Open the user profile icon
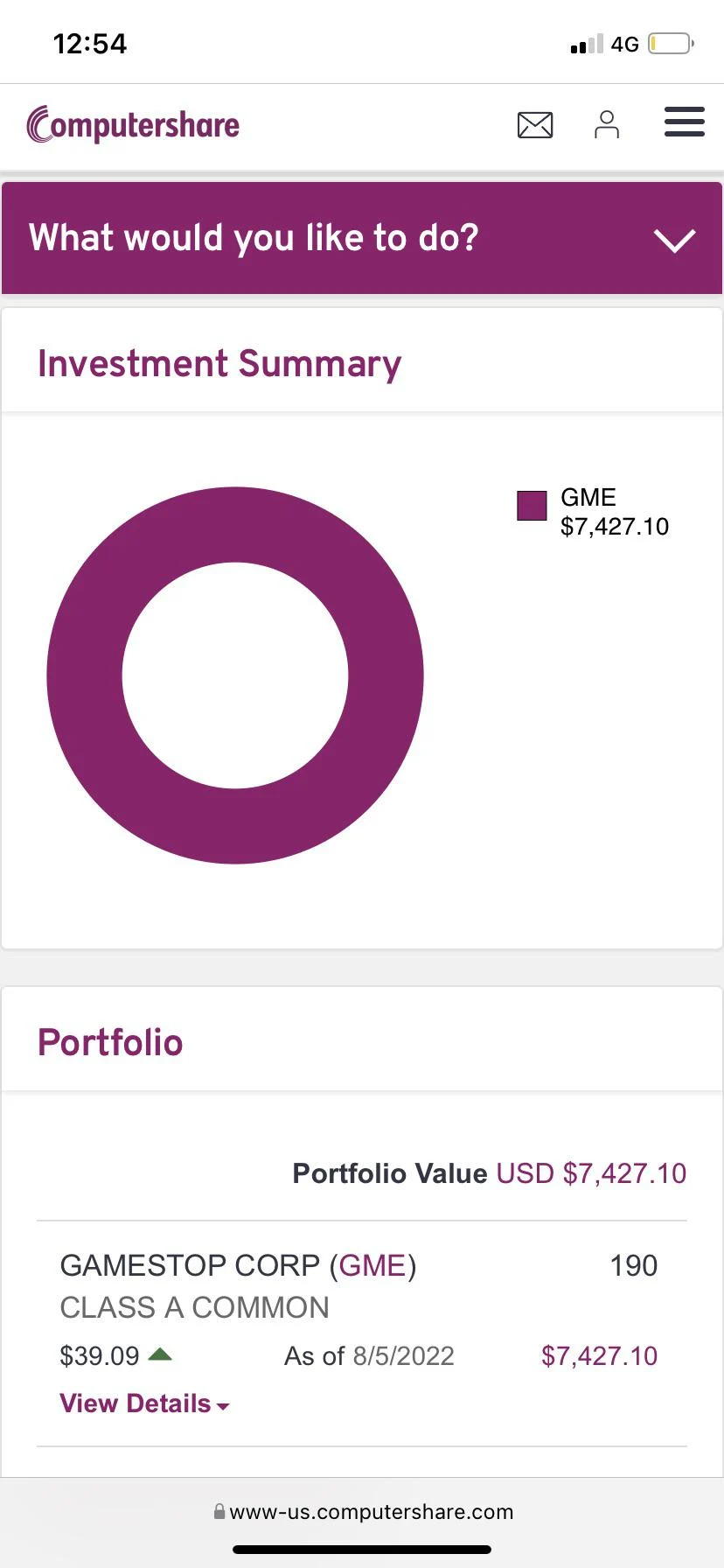The height and width of the screenshot is (1568, 724). [606, 125]
